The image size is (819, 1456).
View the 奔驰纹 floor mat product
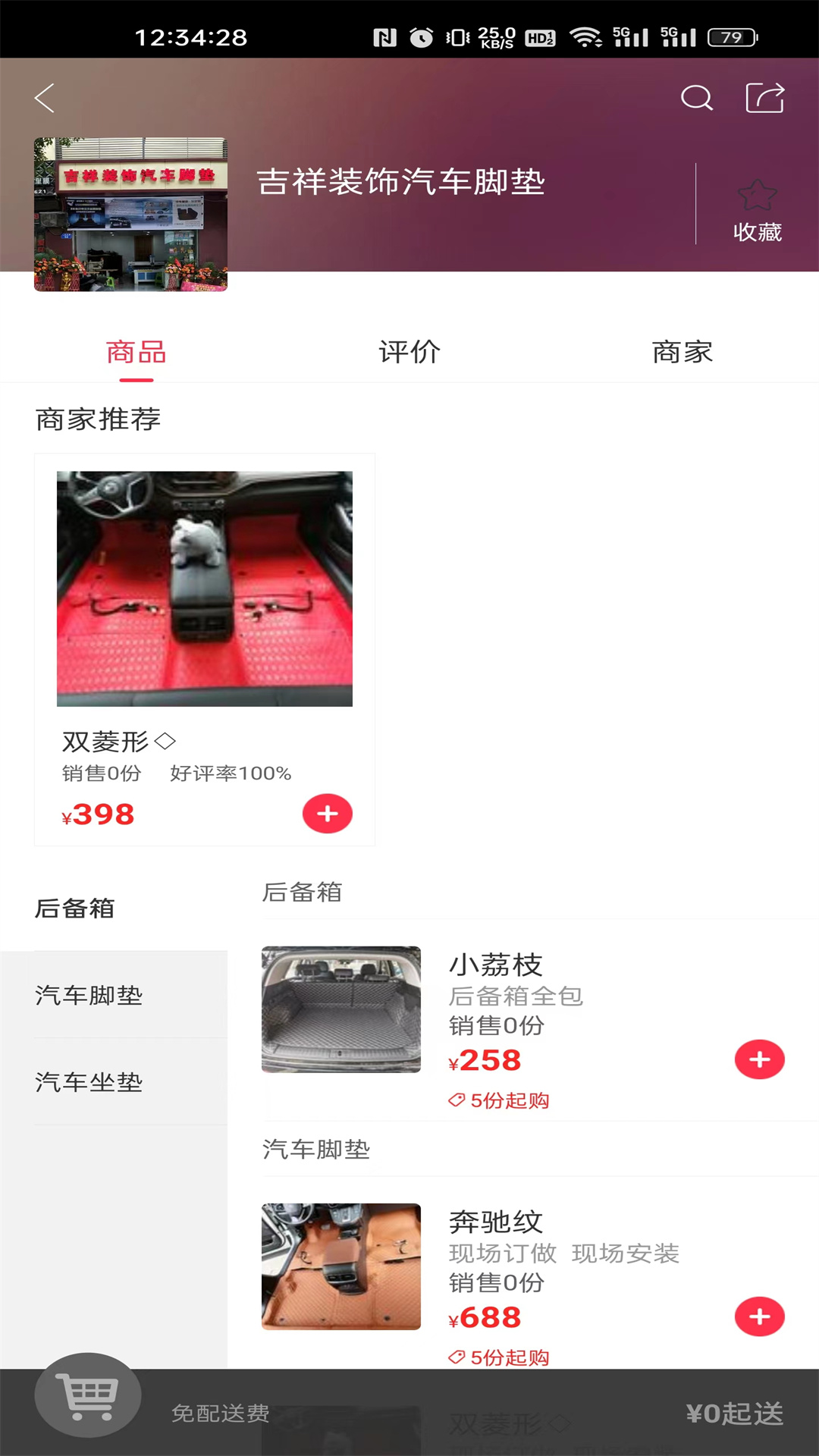point(341,1266)
